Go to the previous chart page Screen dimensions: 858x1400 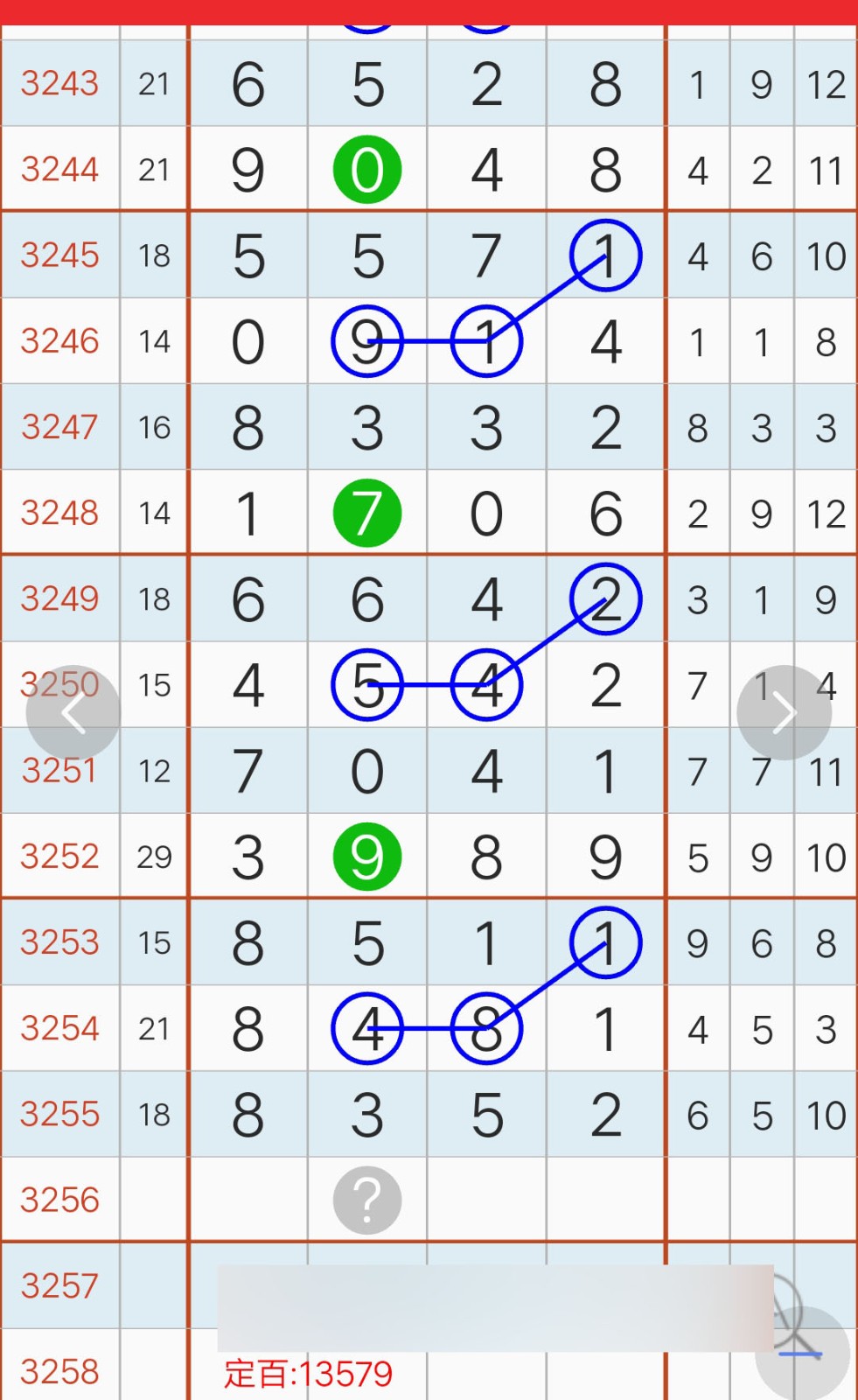[x=73, y=713]
